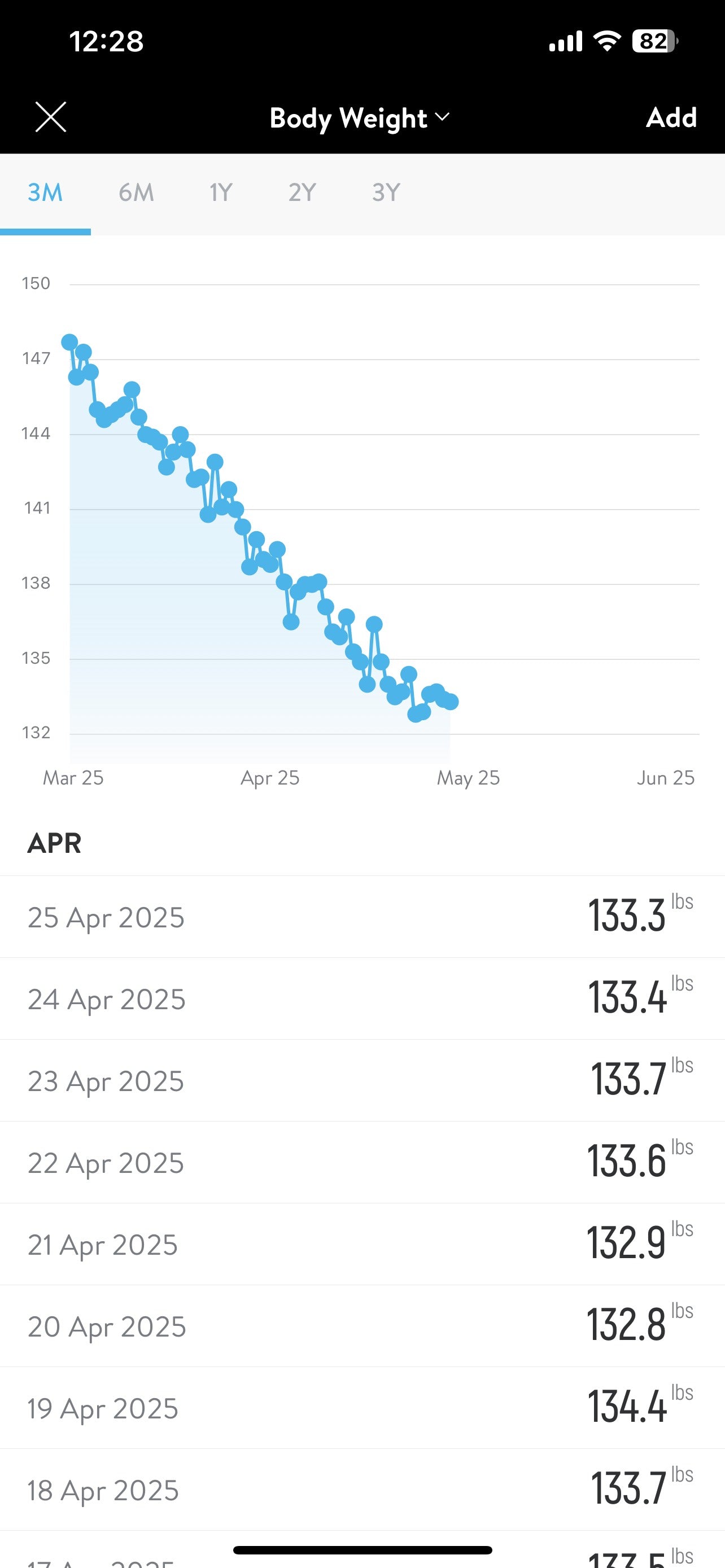The width and height of the screenshot is (725, 1568).
Task: Open the 21 Apr 2025 weight entry
Action: (362, 1244)
